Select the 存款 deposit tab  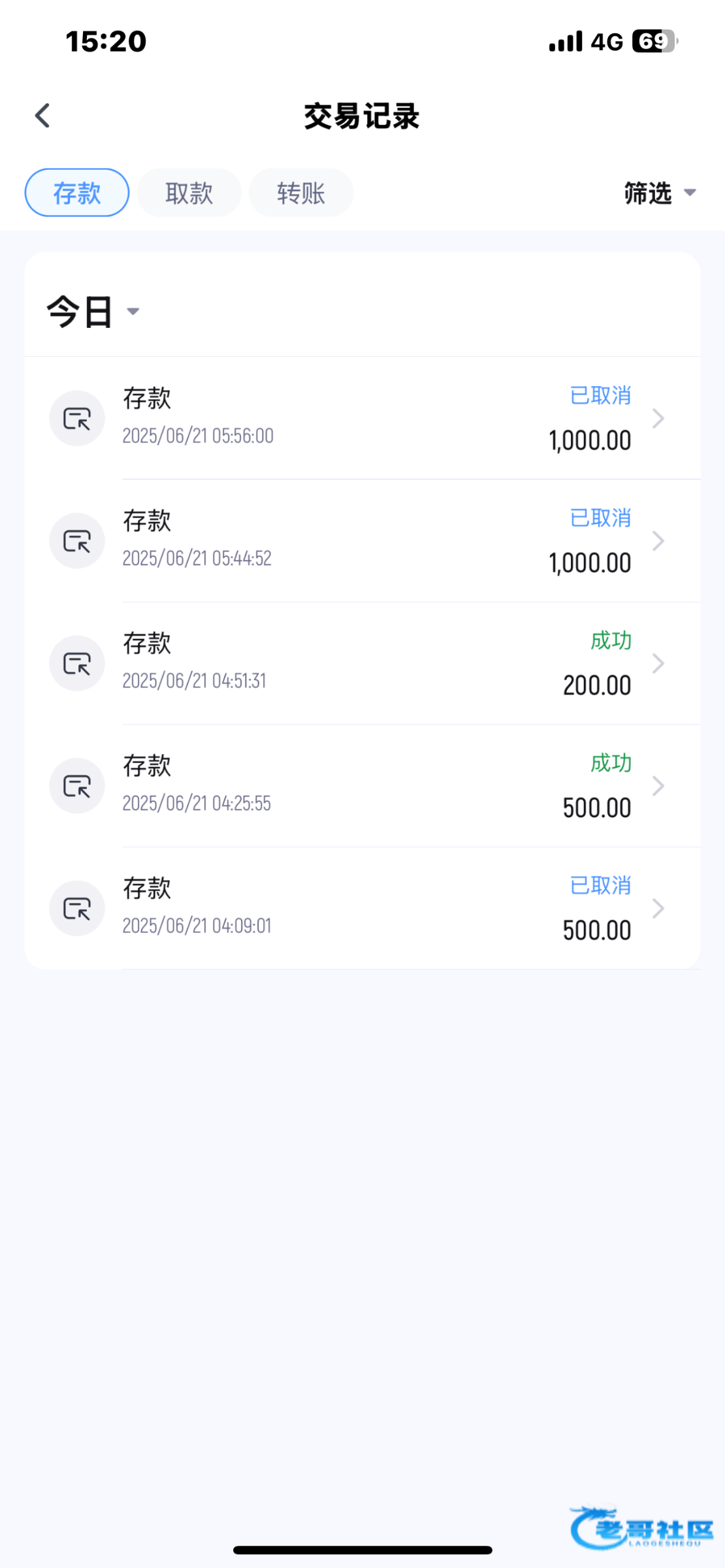point(77,193)
